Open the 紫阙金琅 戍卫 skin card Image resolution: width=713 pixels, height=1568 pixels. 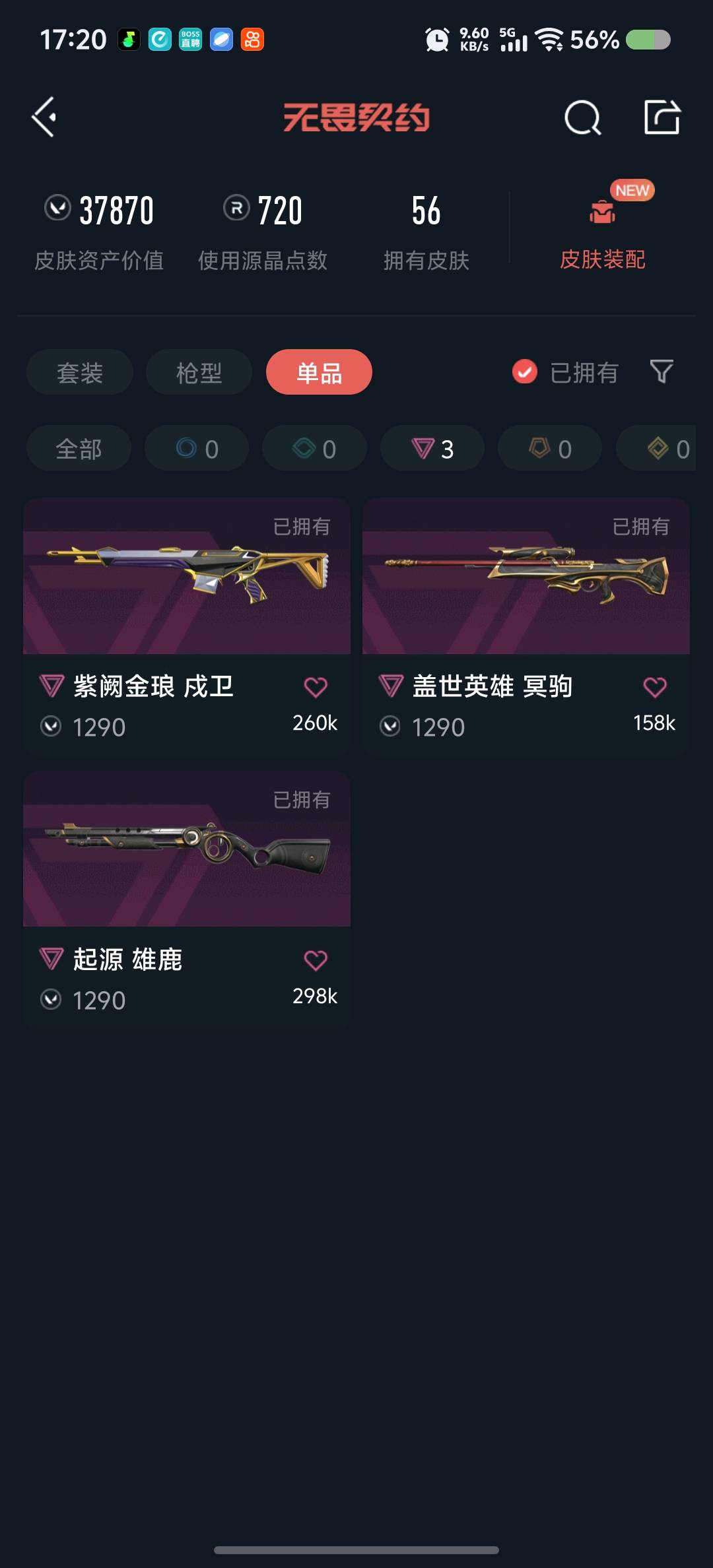tap(187, 626)
